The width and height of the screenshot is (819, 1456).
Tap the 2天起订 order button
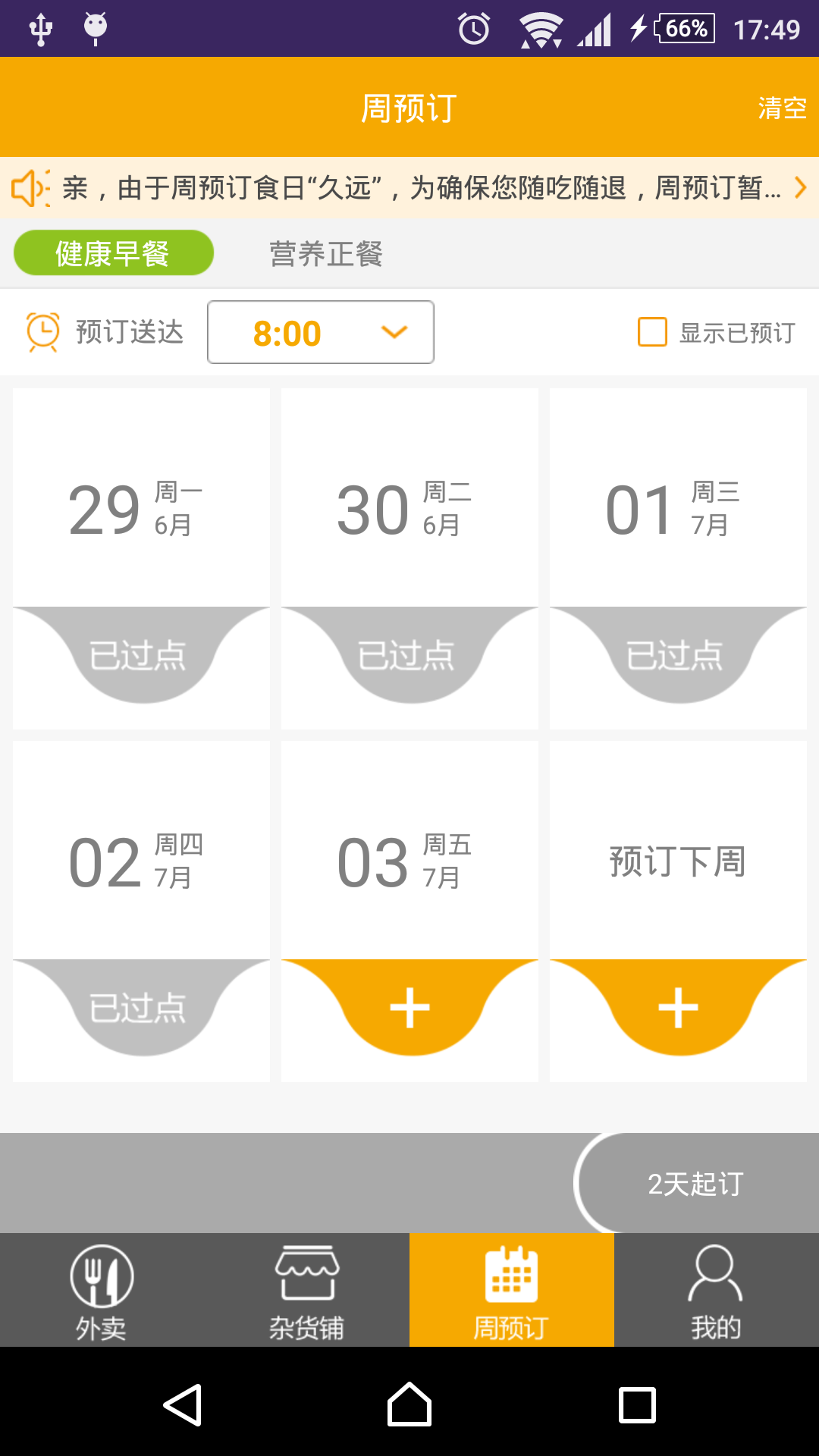click(696, 1184)
